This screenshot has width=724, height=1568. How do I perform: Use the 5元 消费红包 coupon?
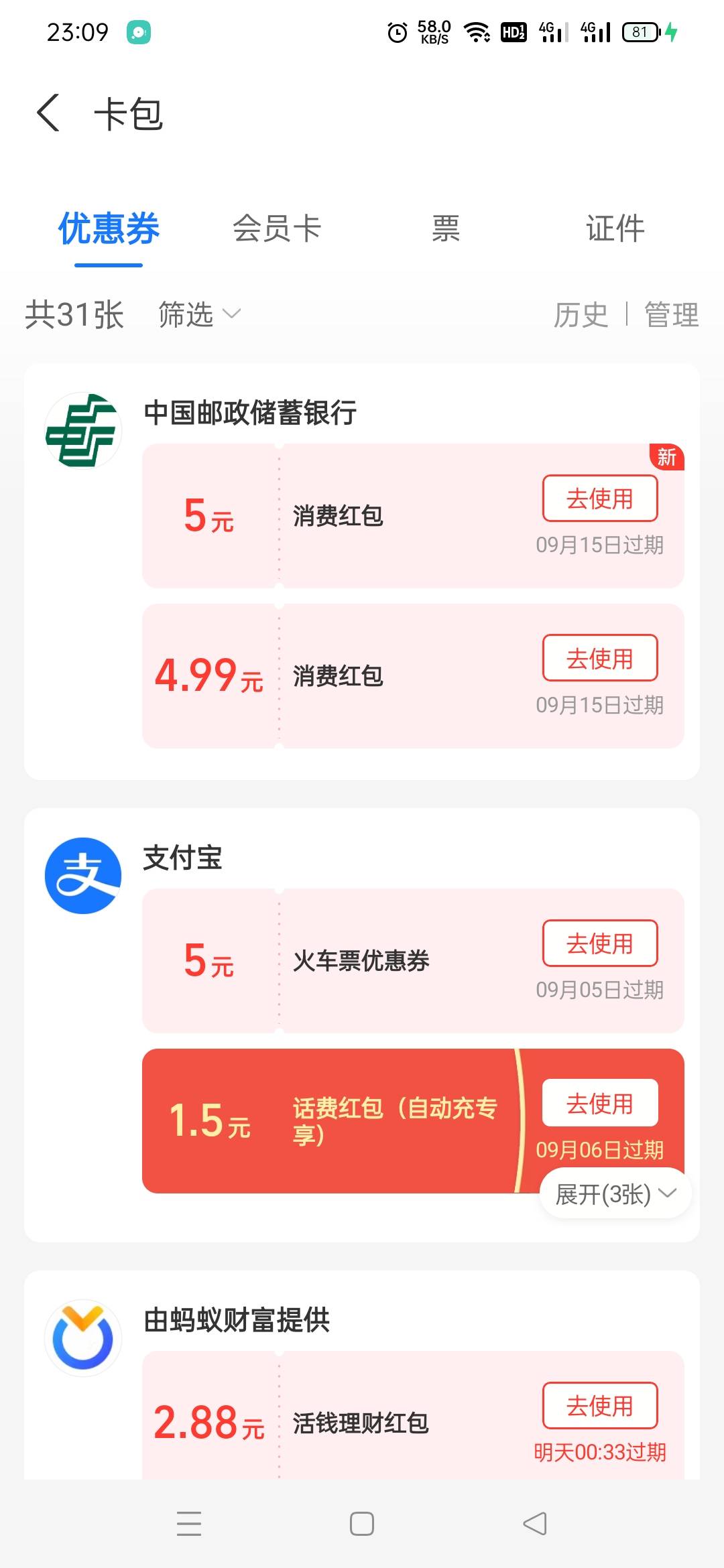click(600, 499)
